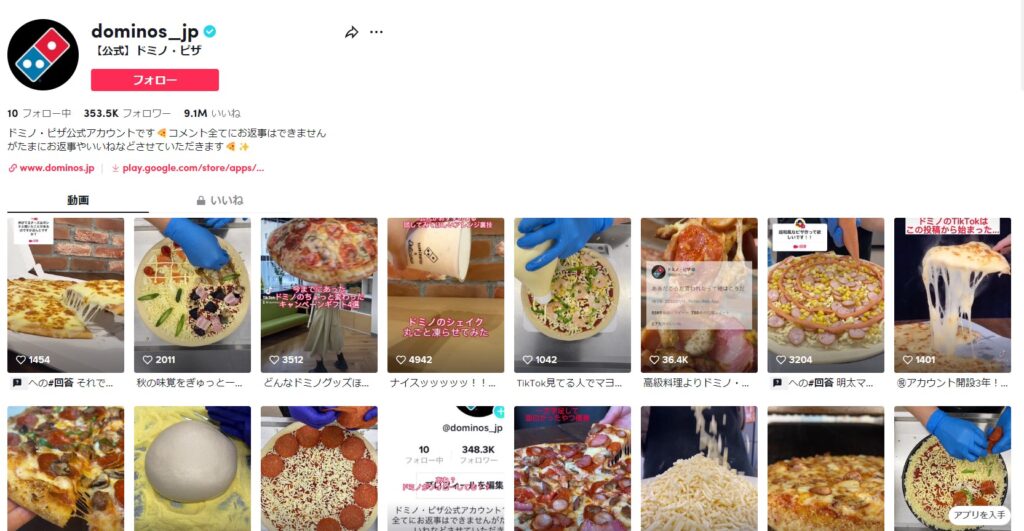Screen dimensions: 1024x531
Task: Follow the dominos_jp account
Action: [154, 80]
